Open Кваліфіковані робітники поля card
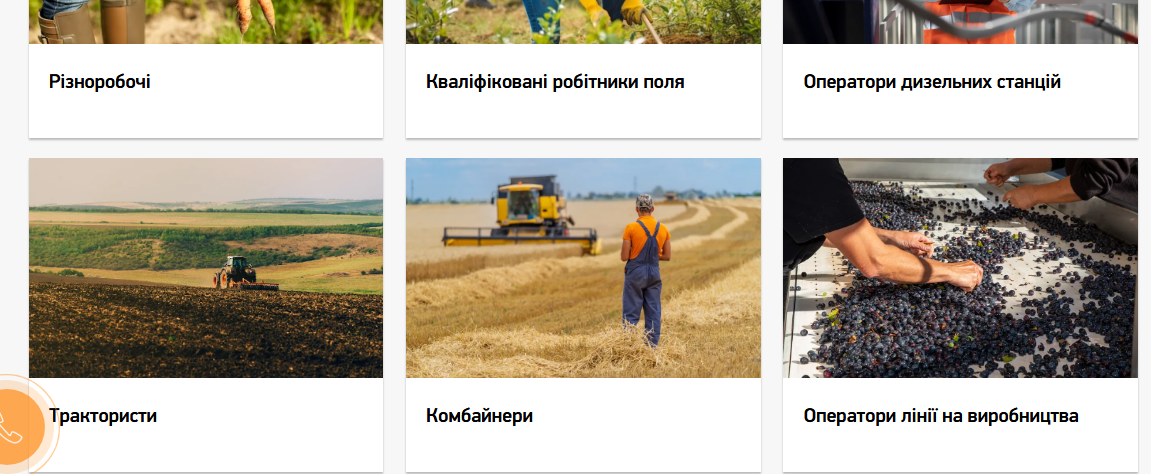 pyautogui.click(x=555, y=82)
